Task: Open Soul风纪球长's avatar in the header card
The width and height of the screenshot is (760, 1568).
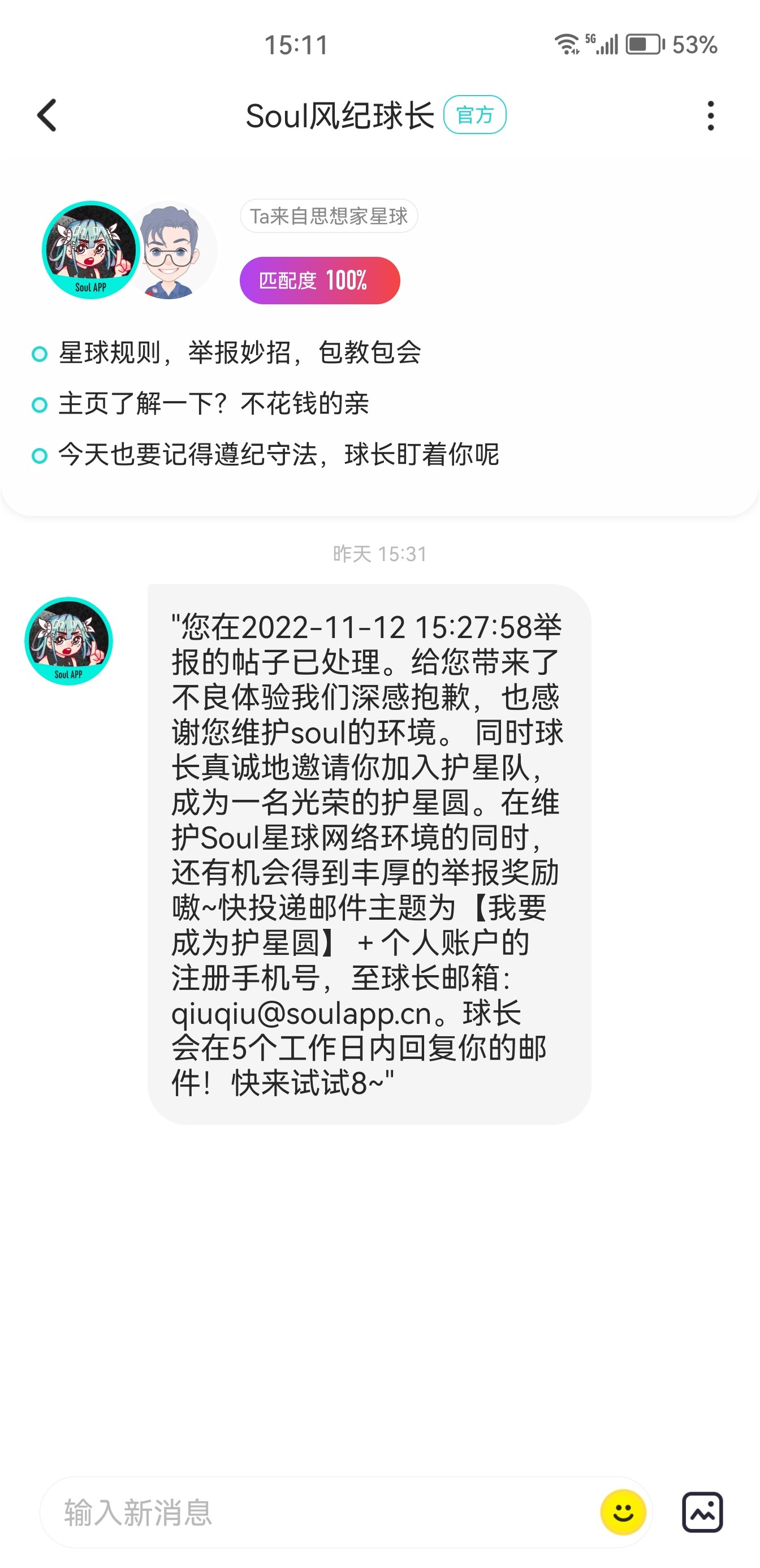Action: point(90,249)
